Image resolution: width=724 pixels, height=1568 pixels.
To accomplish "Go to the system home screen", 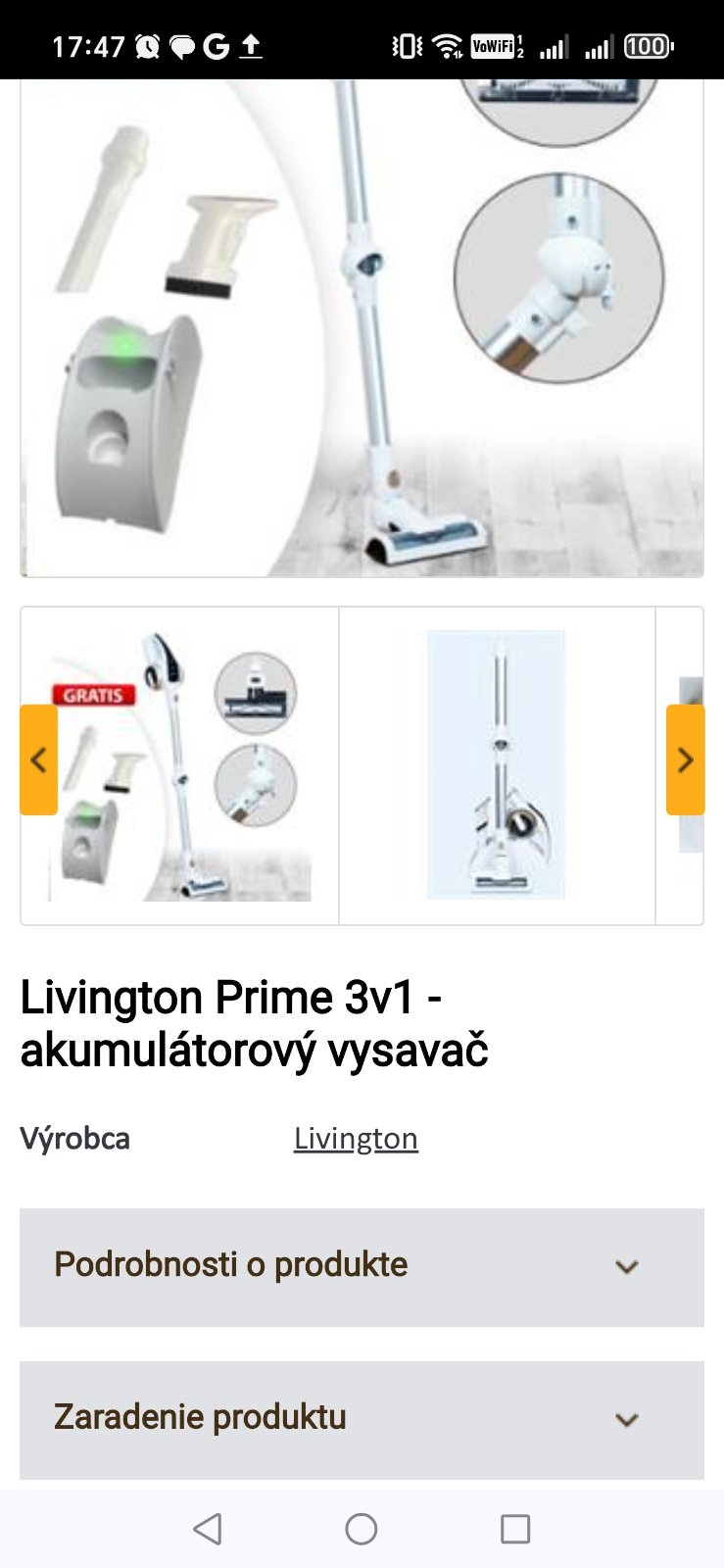I will click(362, 1529).
